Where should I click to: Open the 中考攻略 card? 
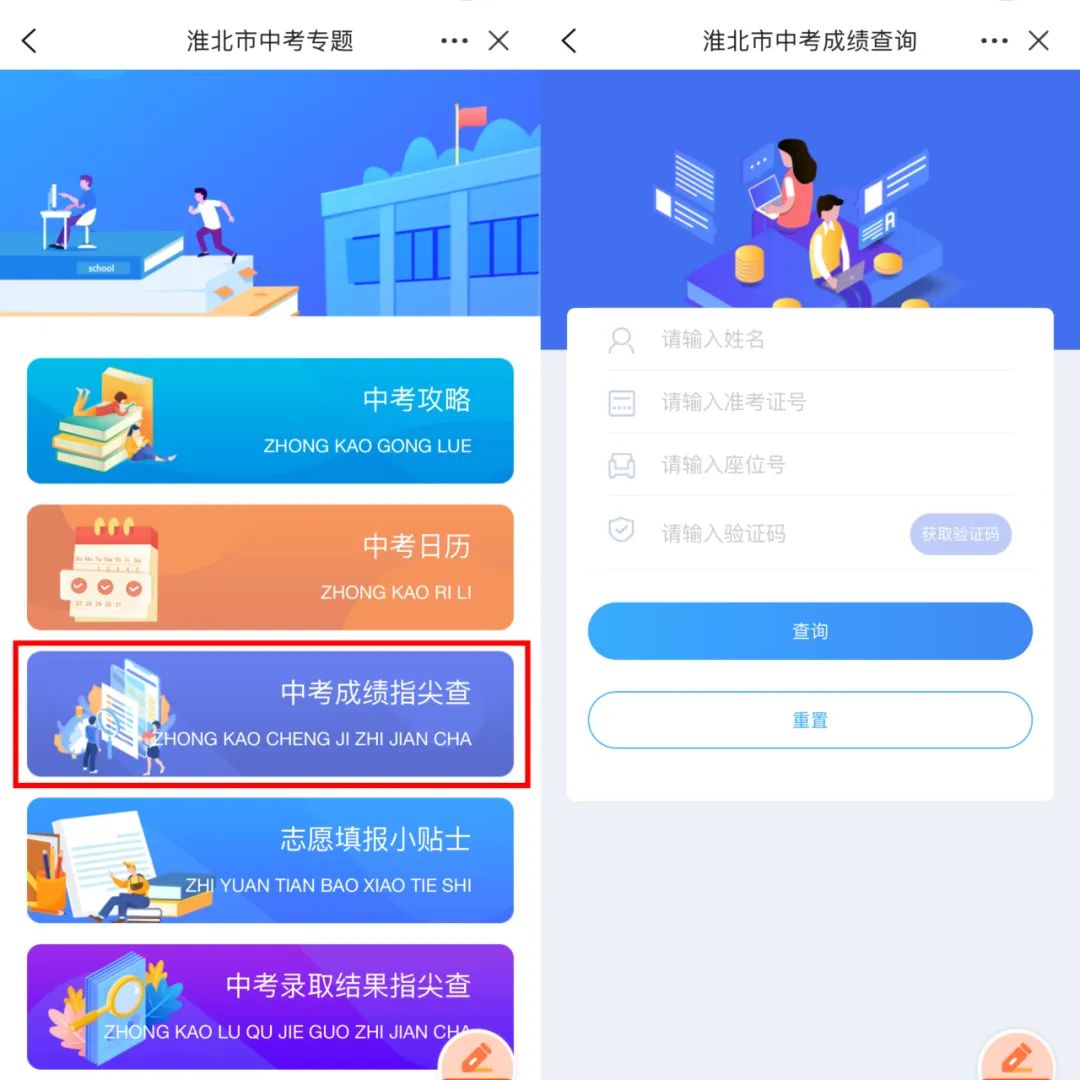270,421
